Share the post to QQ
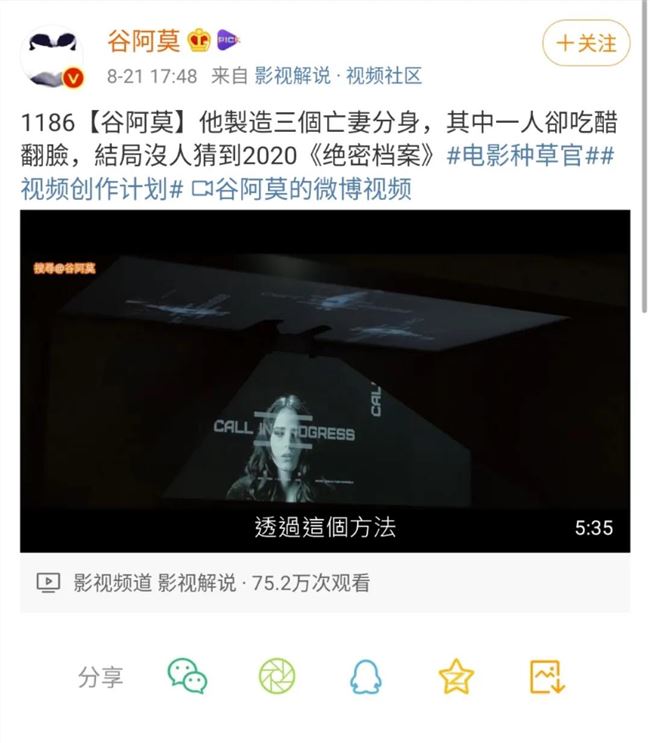Viewport: 650px width, 743px height. pos(365,677)
